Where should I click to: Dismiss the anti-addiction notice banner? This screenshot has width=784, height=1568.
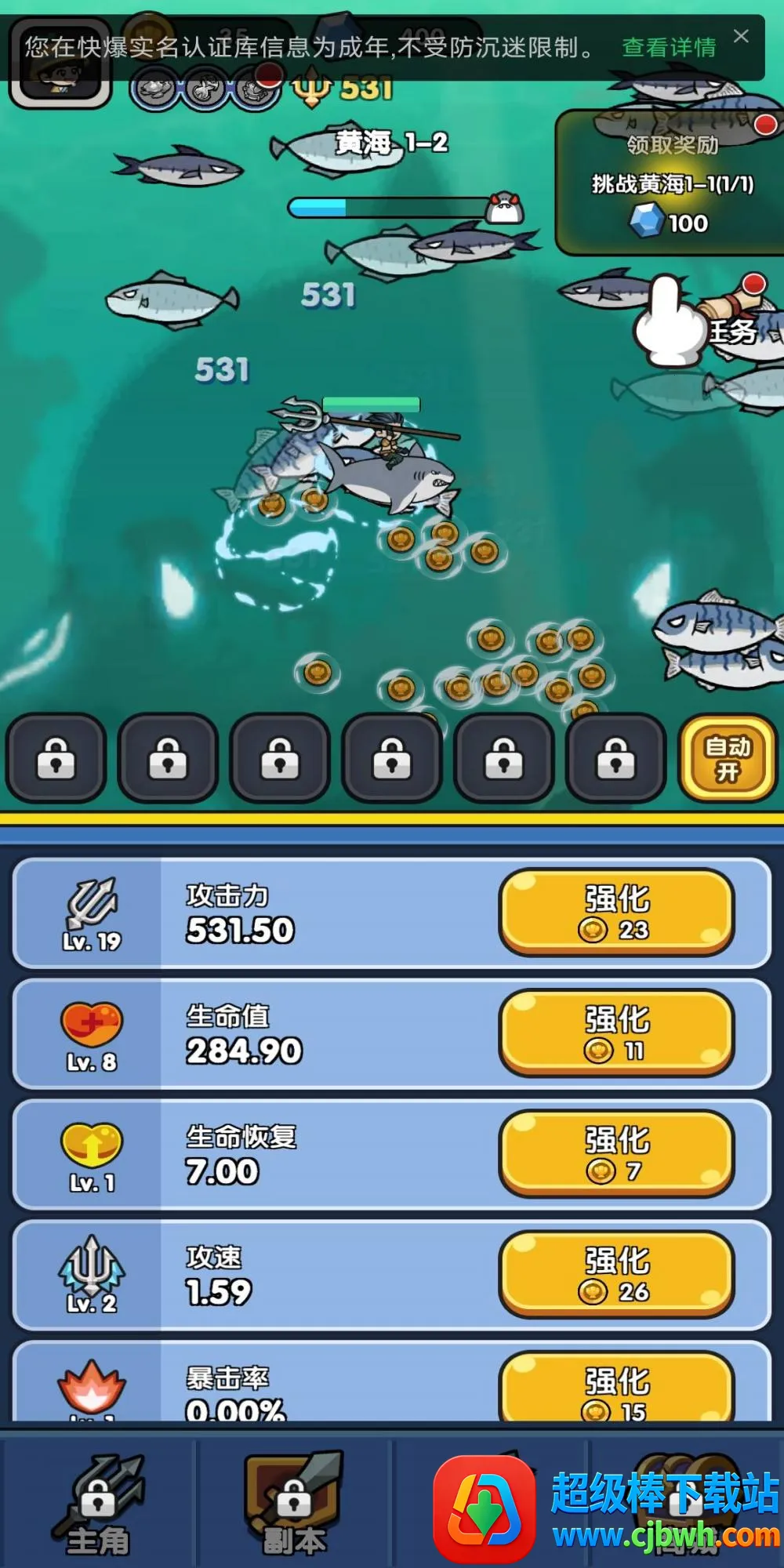click(741, 36)
